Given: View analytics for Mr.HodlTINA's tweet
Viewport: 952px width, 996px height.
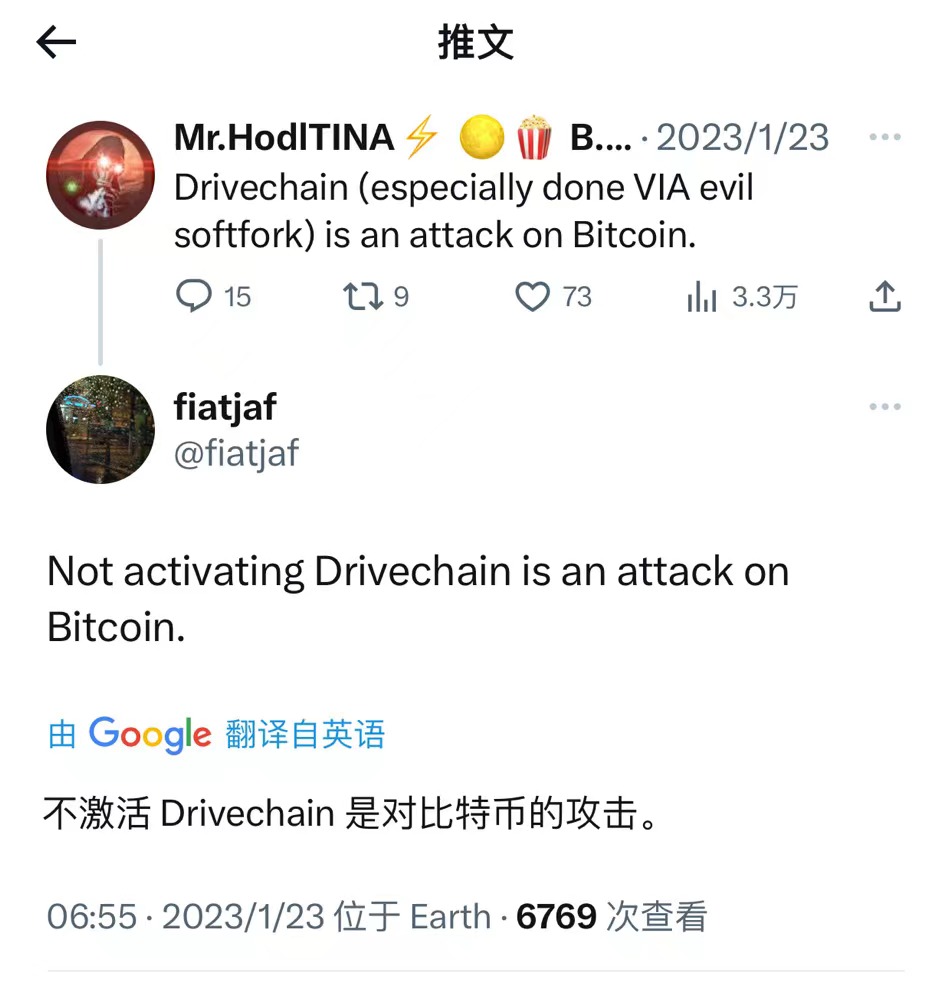Looking at the screenshot, I should pyautogui.click(x=702, y=297).
